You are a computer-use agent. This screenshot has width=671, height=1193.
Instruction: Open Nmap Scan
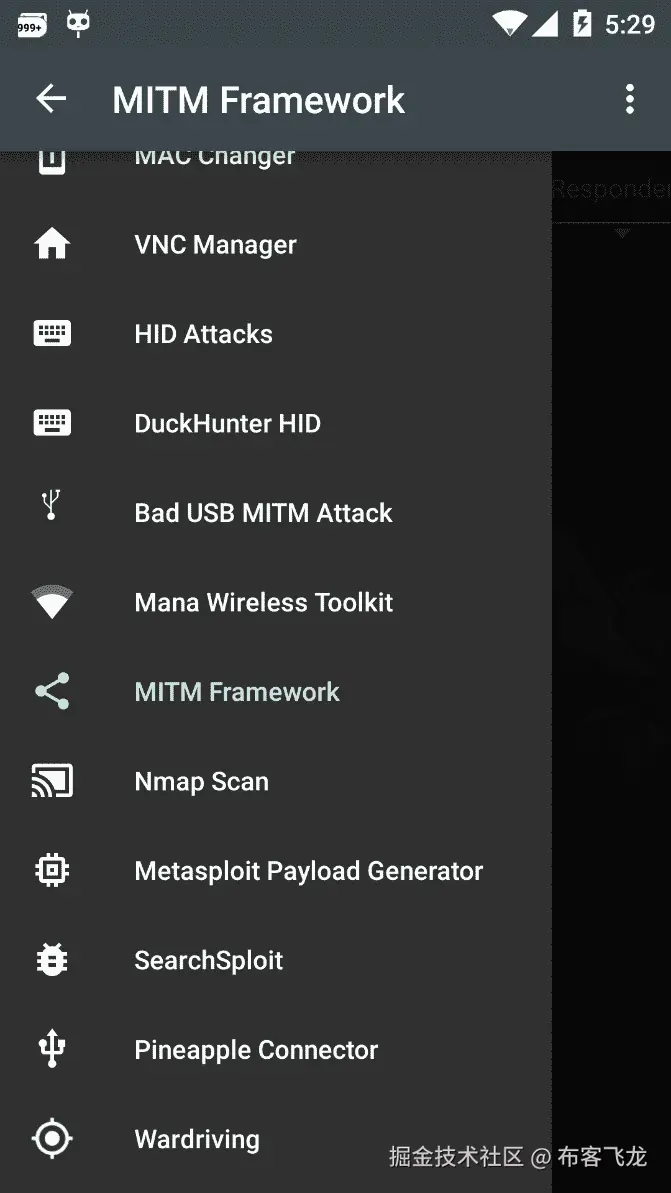pyautogui.click(x=201, y=782)
